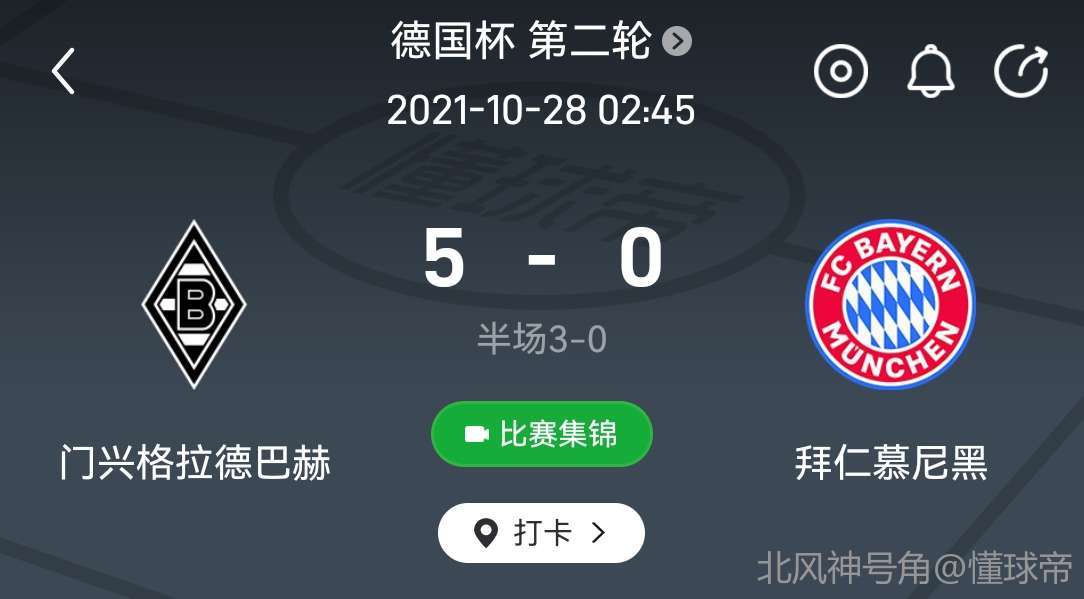The height and width of the screenshot is (599, 1084).
Task: Tap the circular target icon
Action: pos(840,72)
